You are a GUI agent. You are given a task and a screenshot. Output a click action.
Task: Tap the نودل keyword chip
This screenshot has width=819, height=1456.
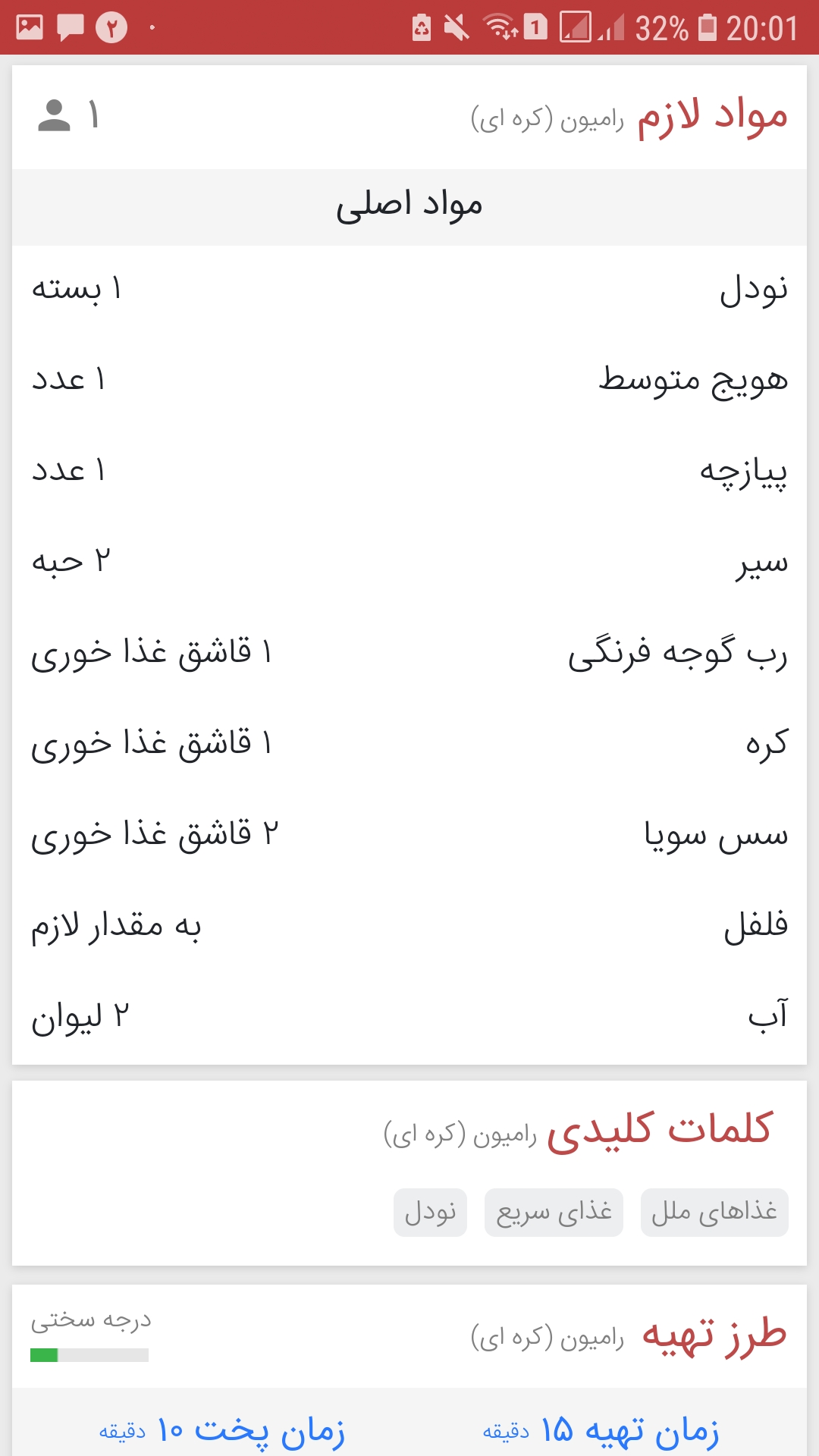click(430, 1212)
